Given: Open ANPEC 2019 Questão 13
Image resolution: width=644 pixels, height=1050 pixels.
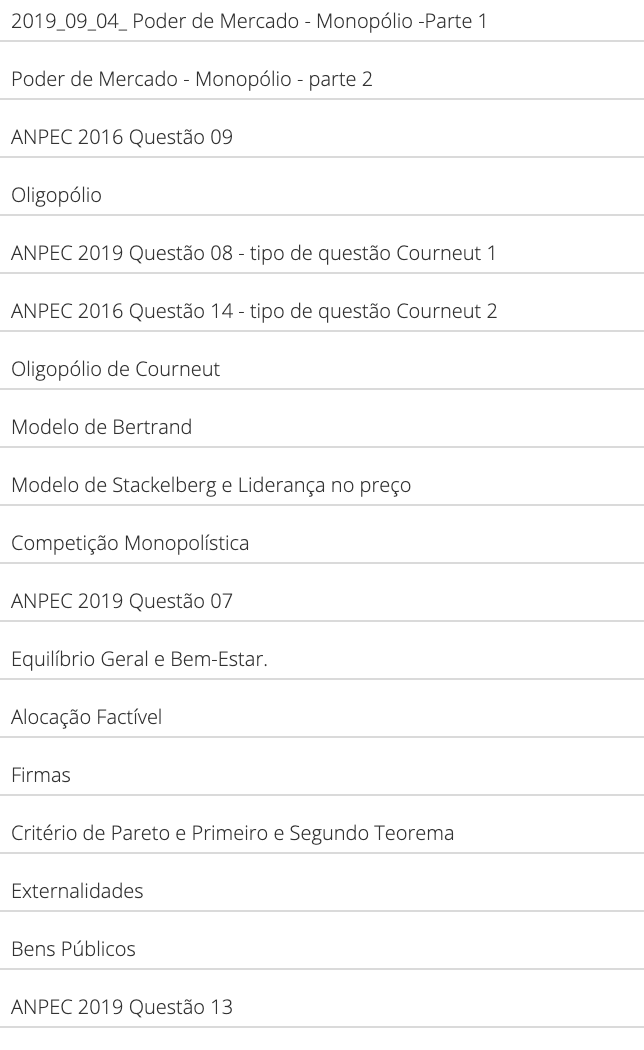Looking at the screenshot, I should click(322, 1006).
